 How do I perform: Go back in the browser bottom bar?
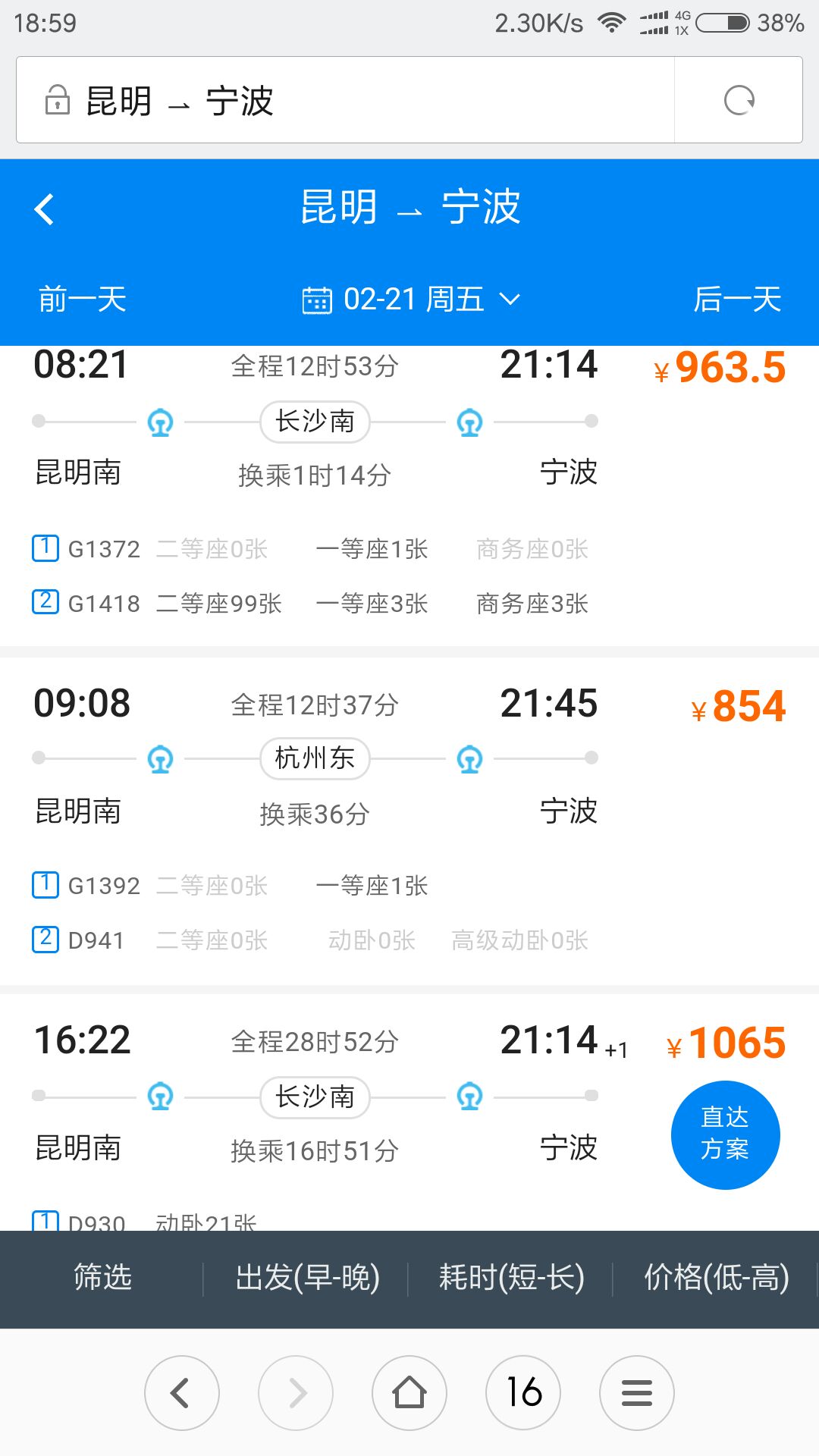click(182, 1392)
